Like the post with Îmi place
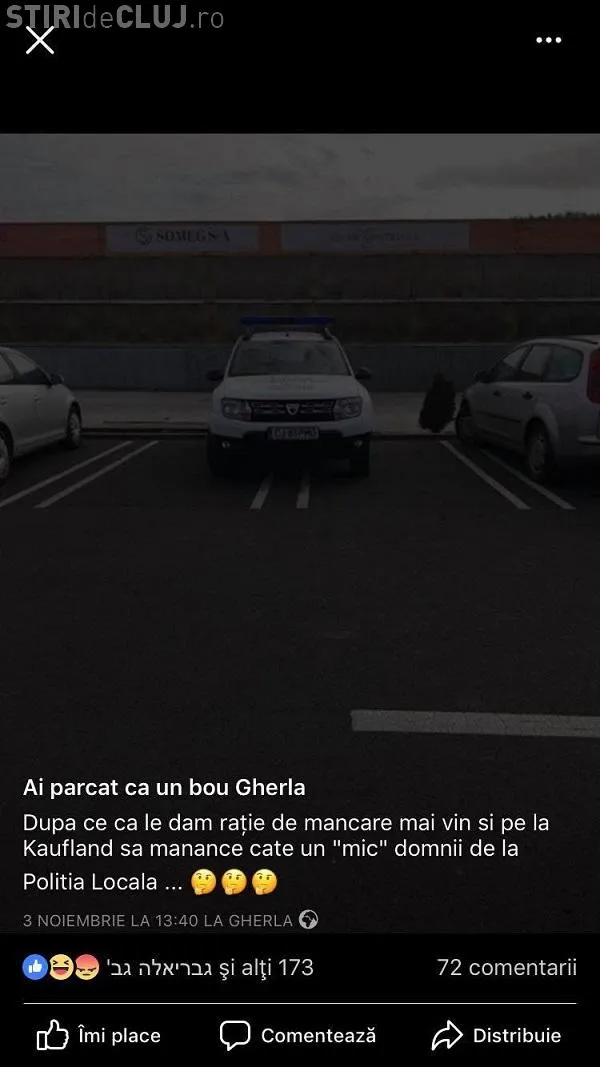Screen dimensions: 600x1067 (99, 1035)
